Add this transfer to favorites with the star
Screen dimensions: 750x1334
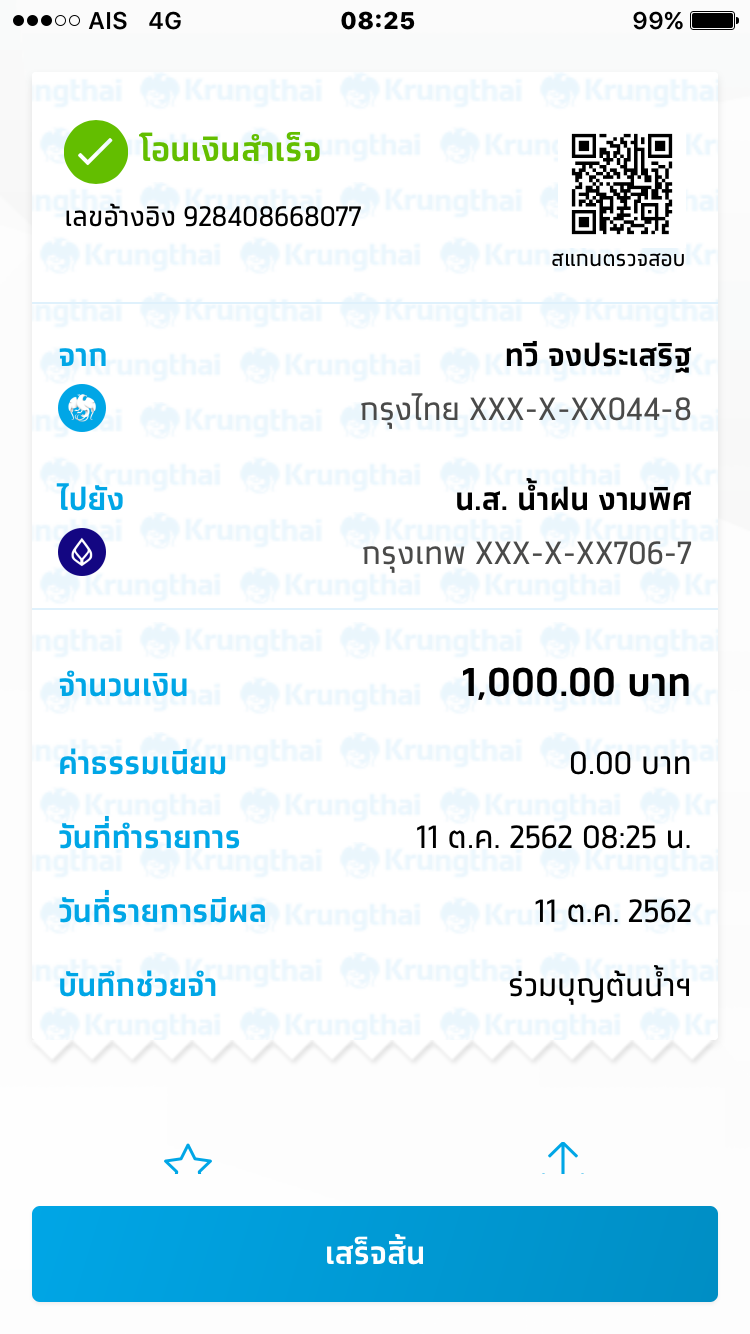(x=188, y=1160)
